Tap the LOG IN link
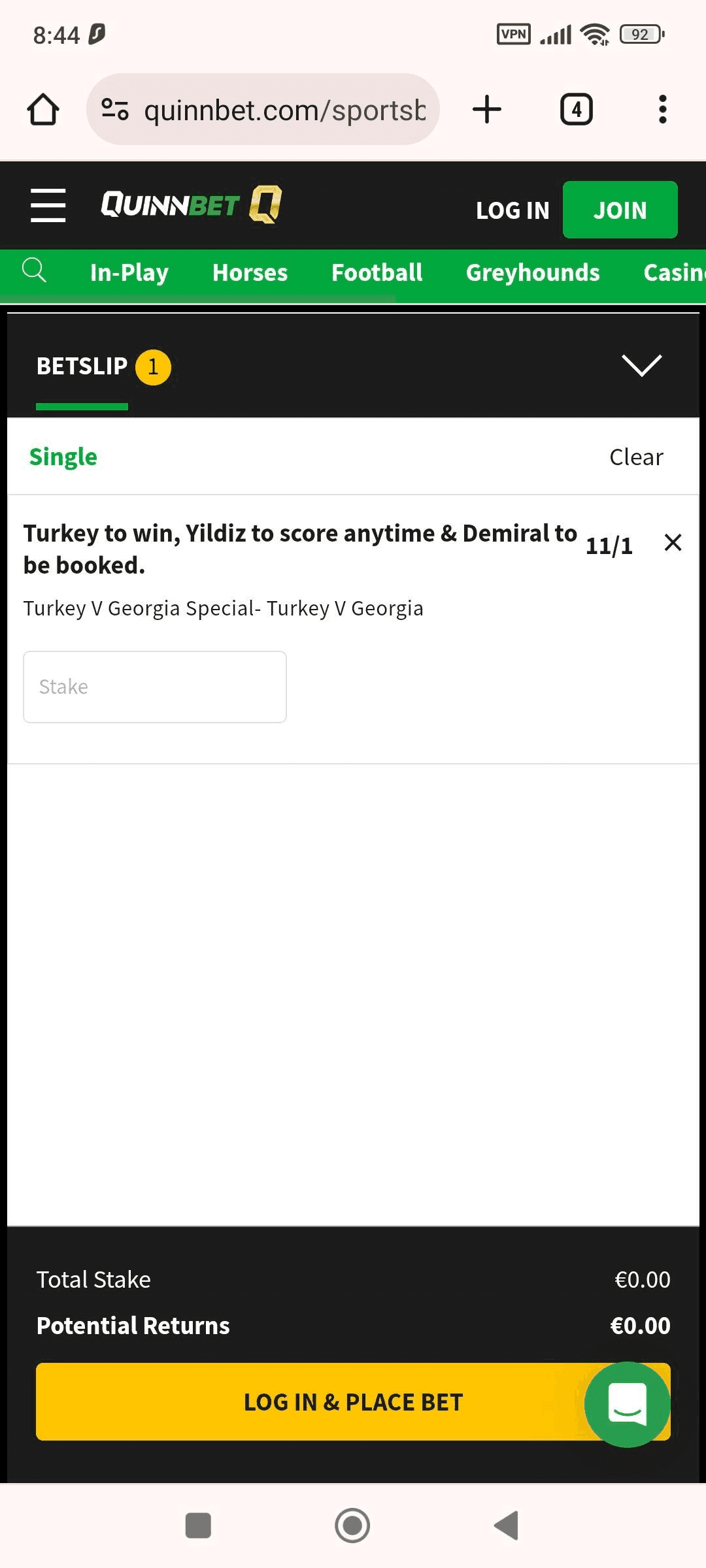Viewport: 706px width, 1568px height. pos(513,210)
